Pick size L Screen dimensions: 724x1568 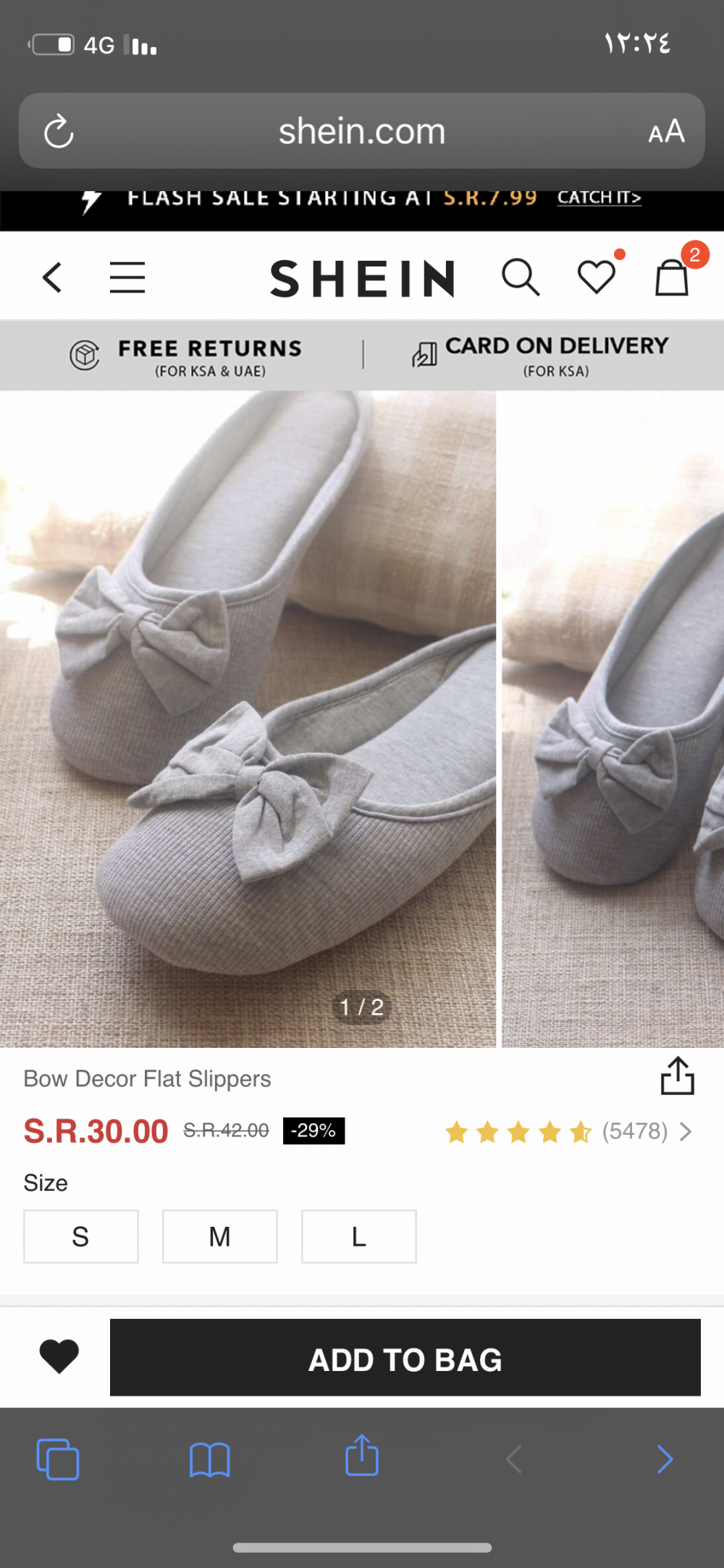pos(359,1236)
